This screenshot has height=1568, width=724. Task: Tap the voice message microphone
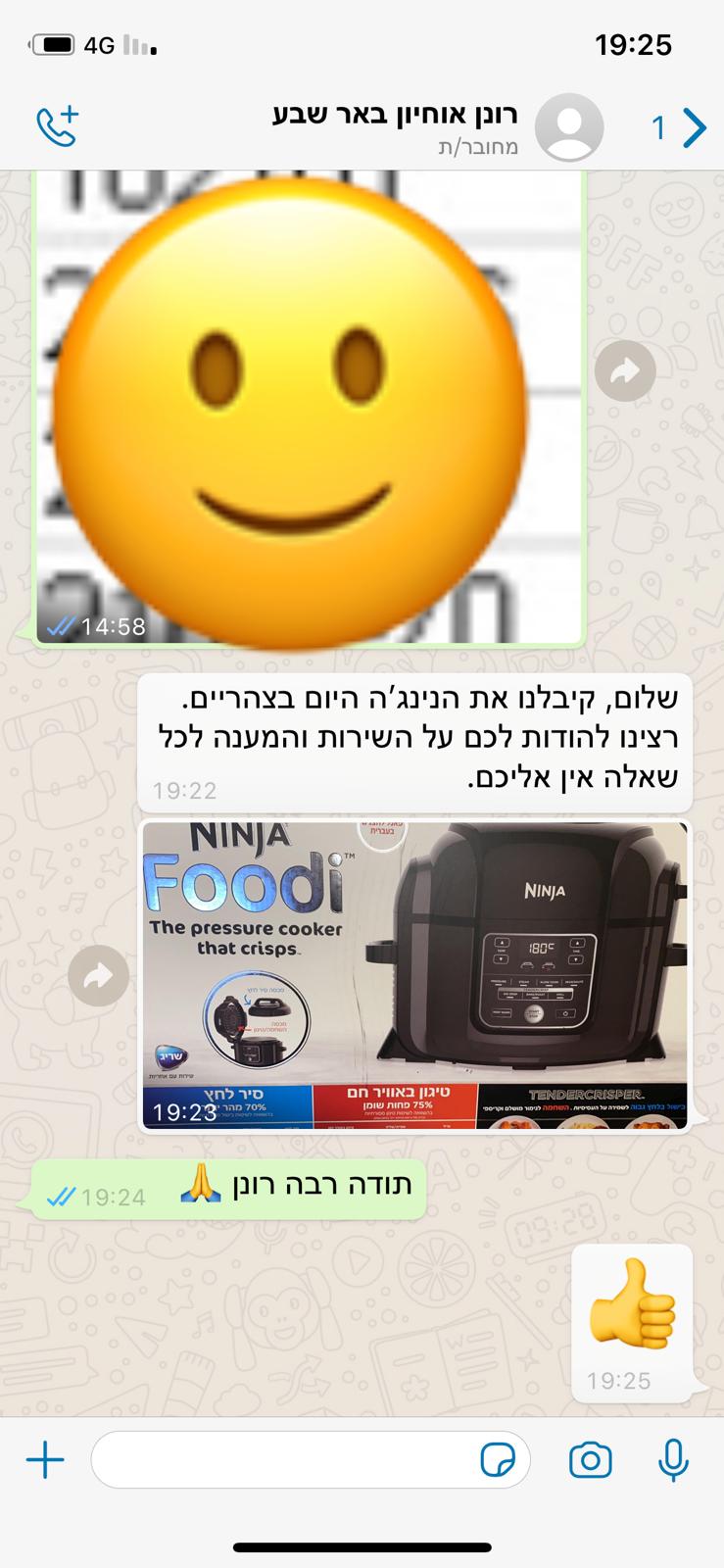coord(673,1460)
